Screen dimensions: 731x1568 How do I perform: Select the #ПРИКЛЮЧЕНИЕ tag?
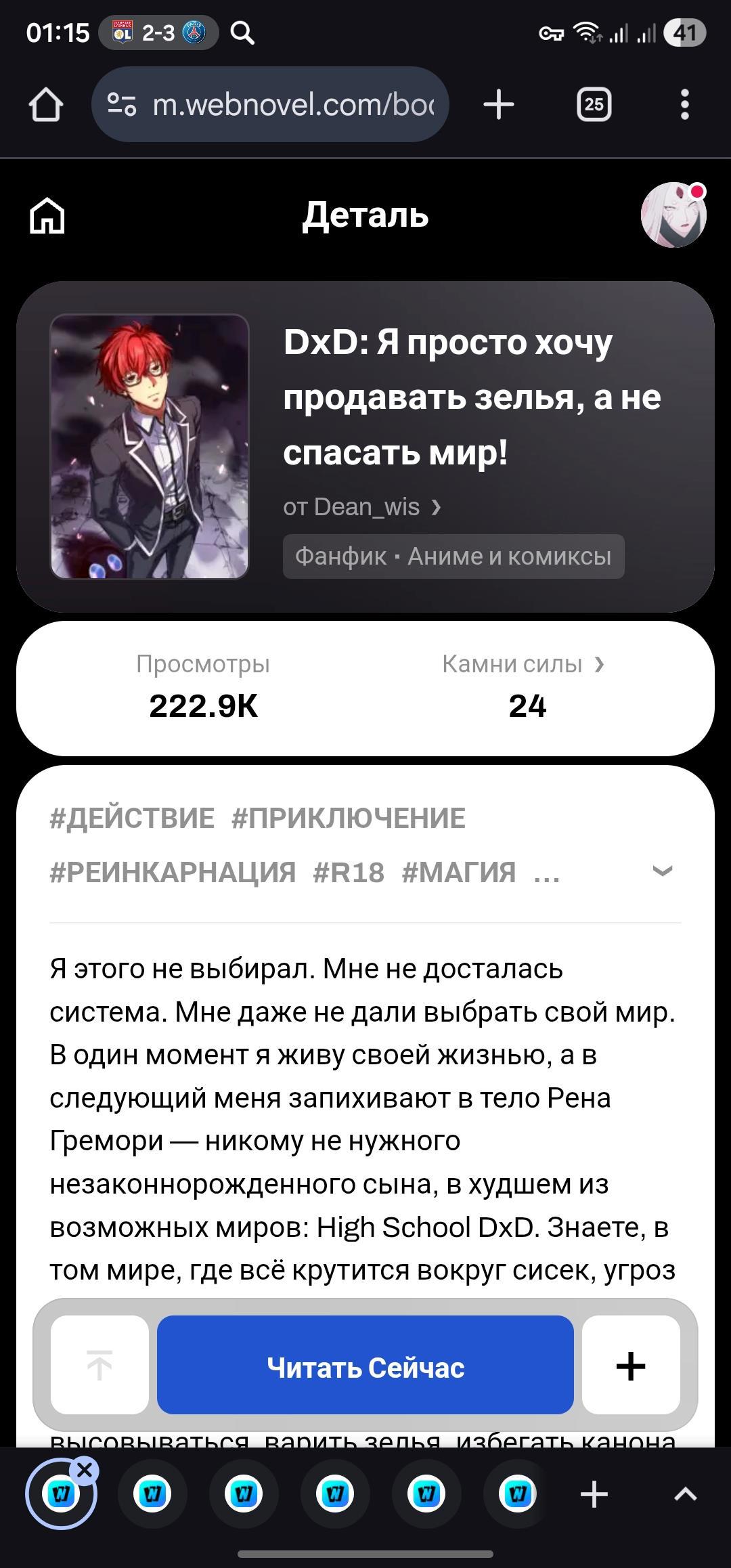click(349, 819)
